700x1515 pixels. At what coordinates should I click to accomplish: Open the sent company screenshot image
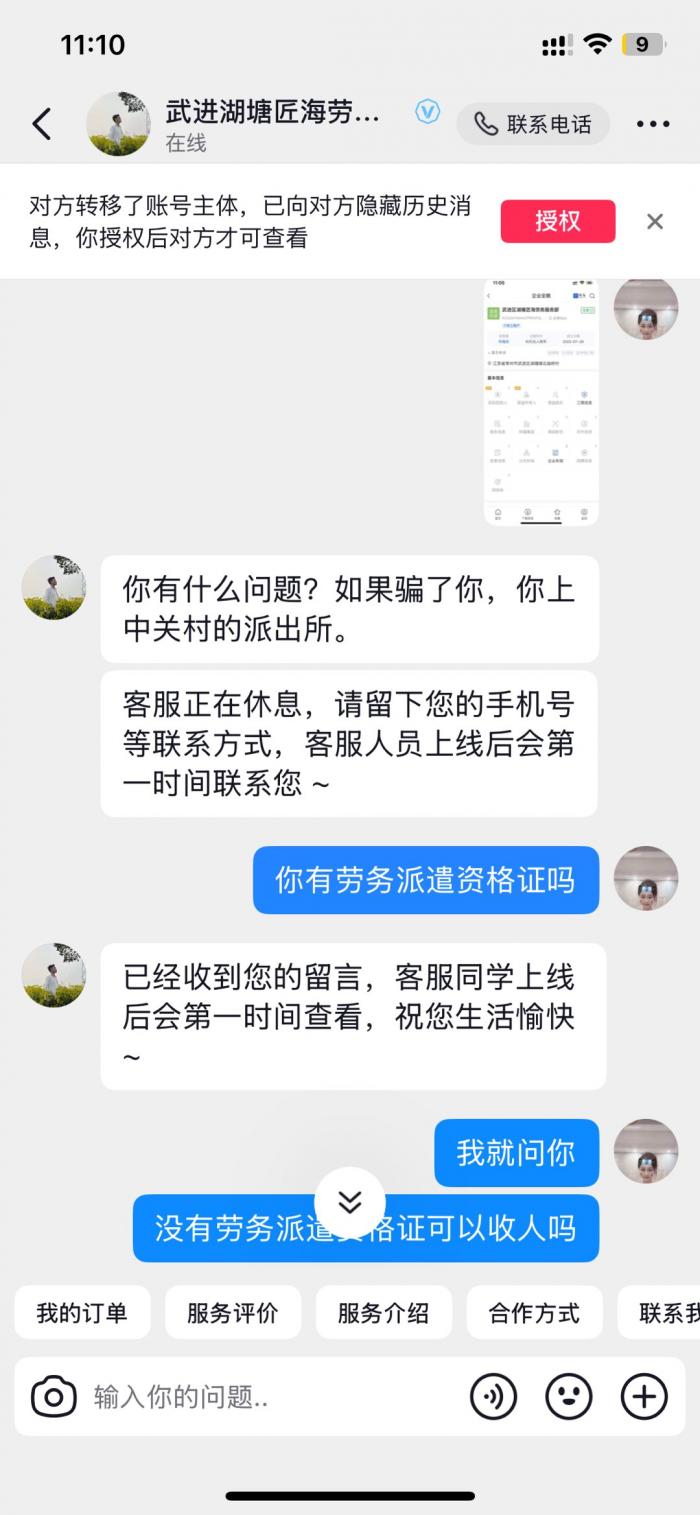click(x=541, y=402)
